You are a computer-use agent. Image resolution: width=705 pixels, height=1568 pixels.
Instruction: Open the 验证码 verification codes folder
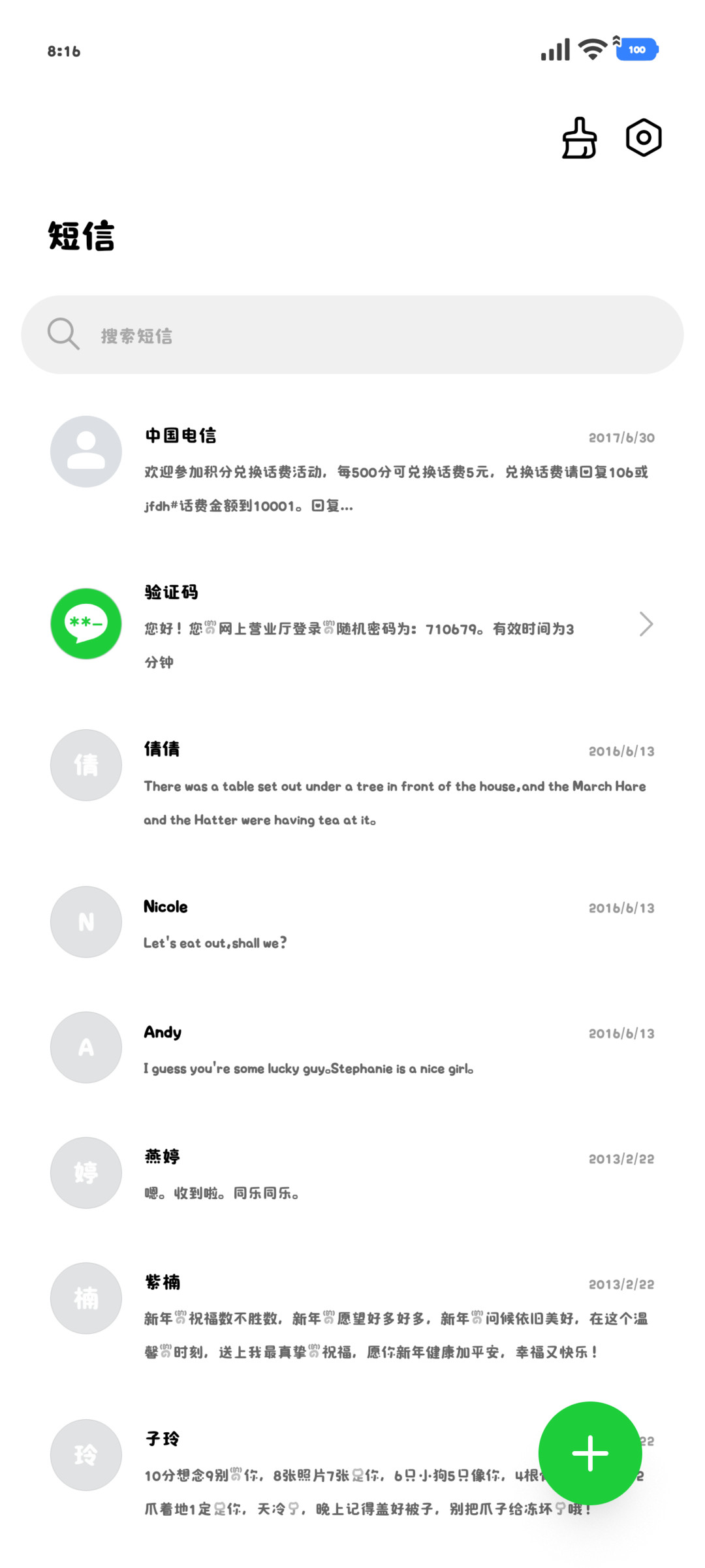pyautogui.click(x=352, y=624)
